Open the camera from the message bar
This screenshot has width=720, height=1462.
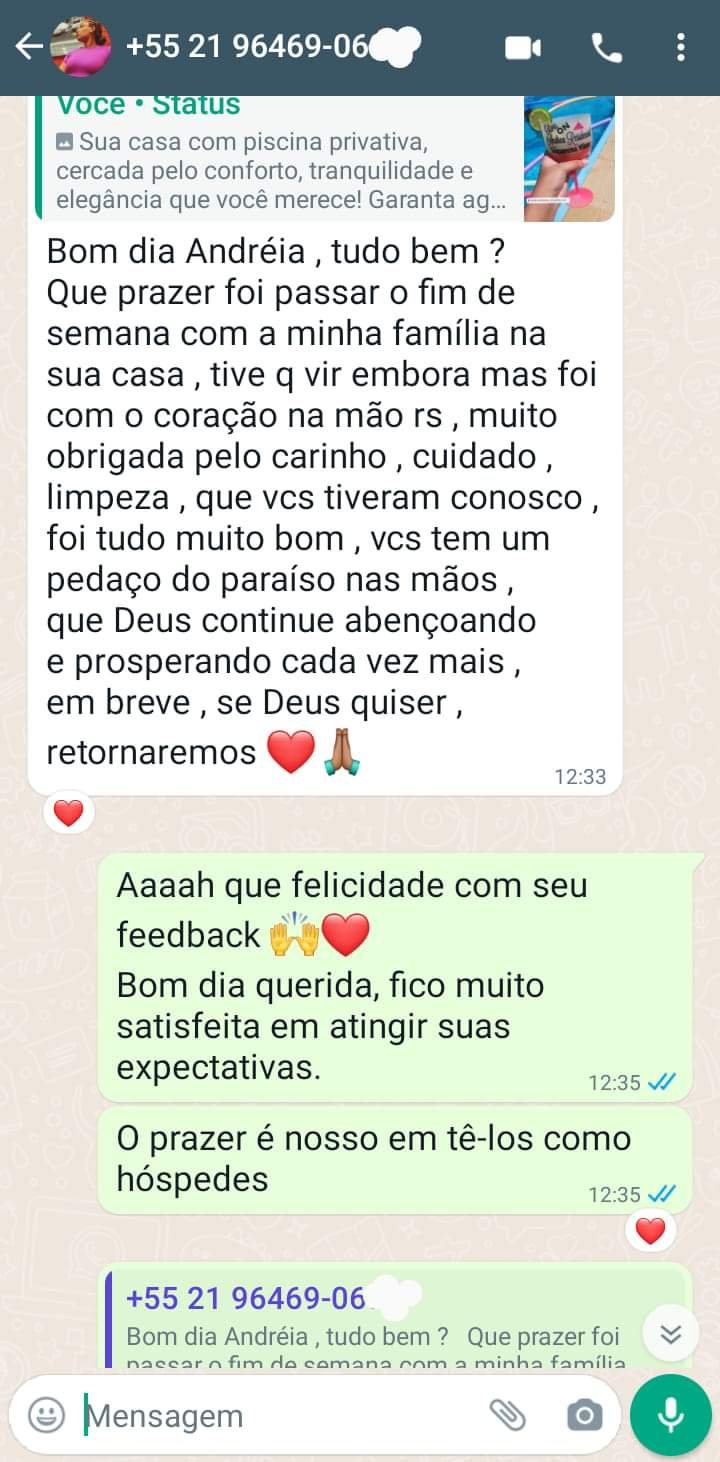pyautogui.click(x=584, y=1415)
